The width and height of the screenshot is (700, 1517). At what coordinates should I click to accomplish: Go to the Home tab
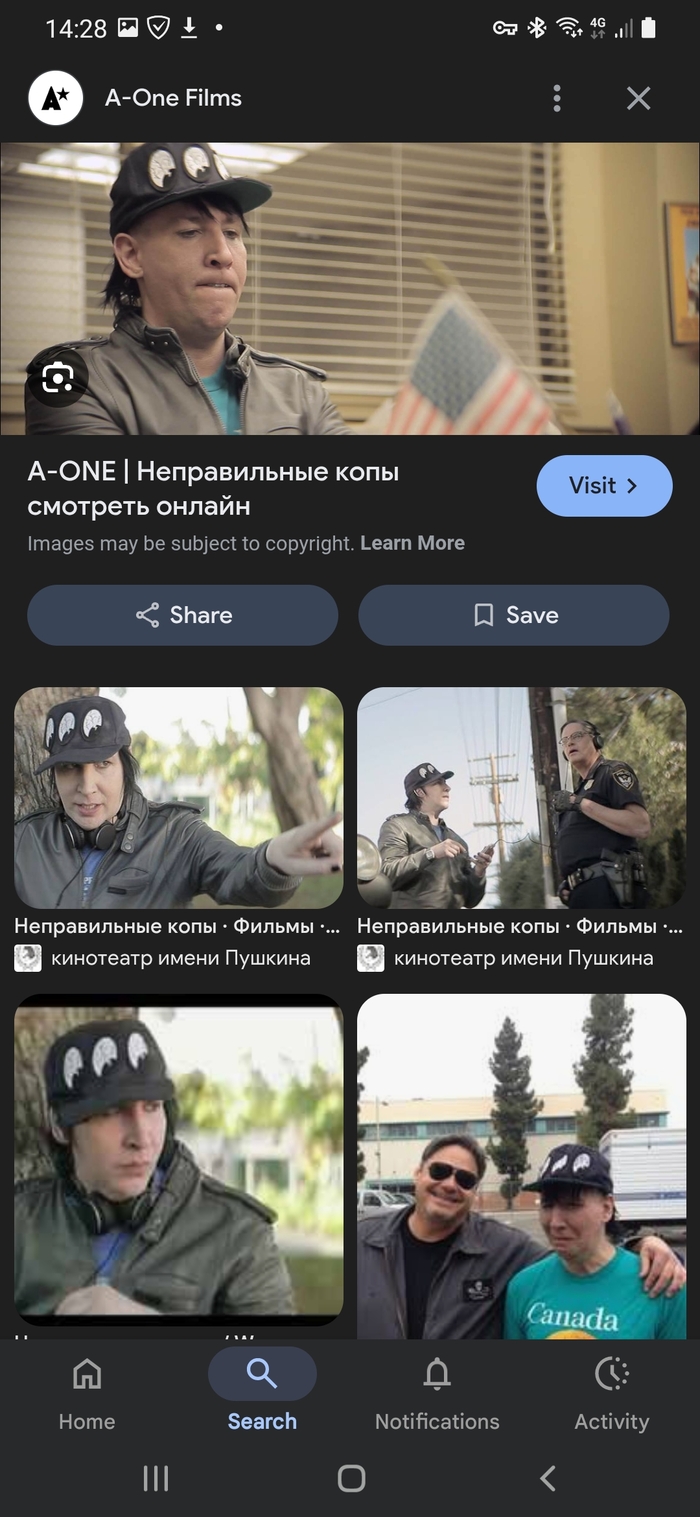[x=87, y=1393]
